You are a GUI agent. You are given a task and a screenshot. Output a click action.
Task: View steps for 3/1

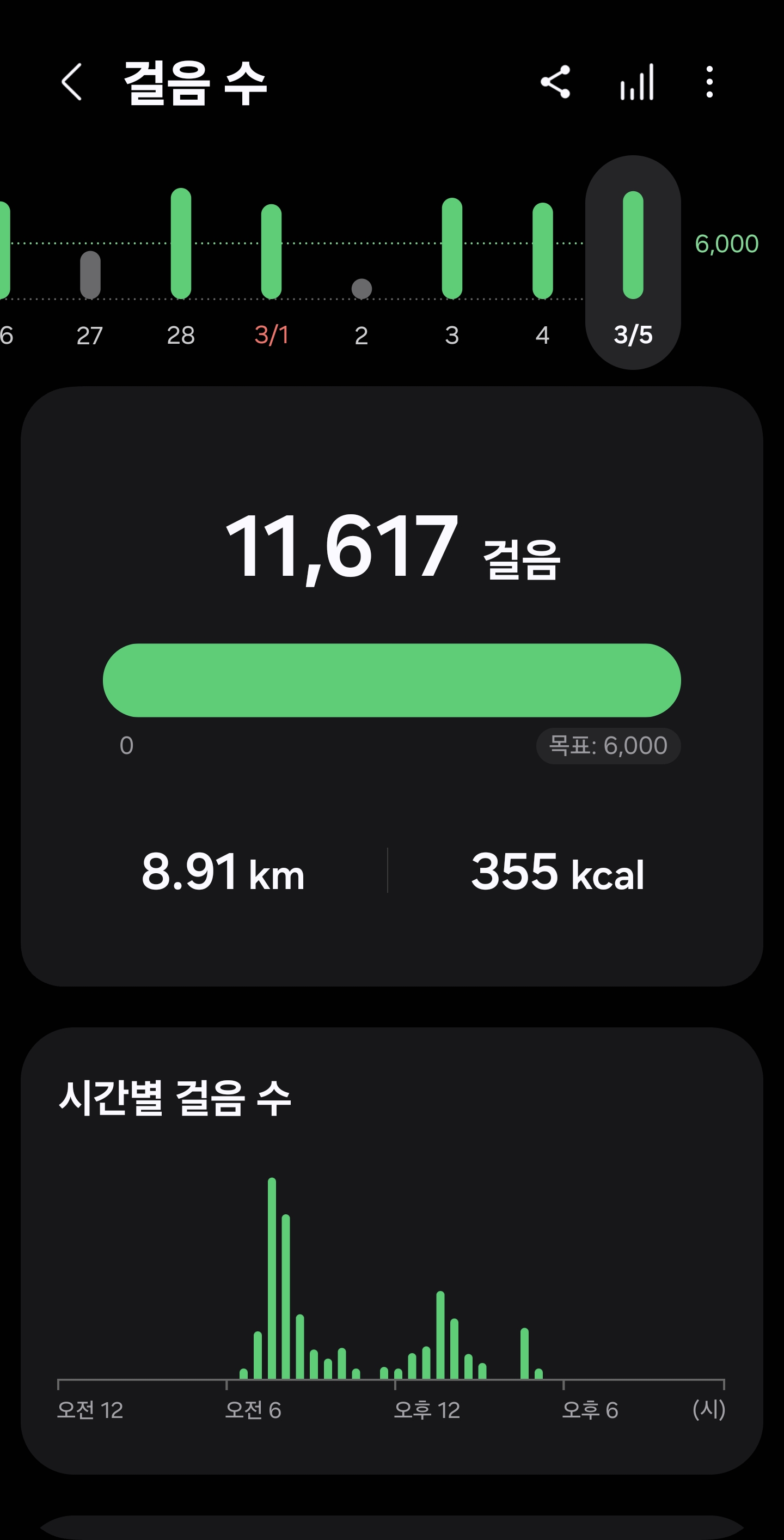(271, 252)
